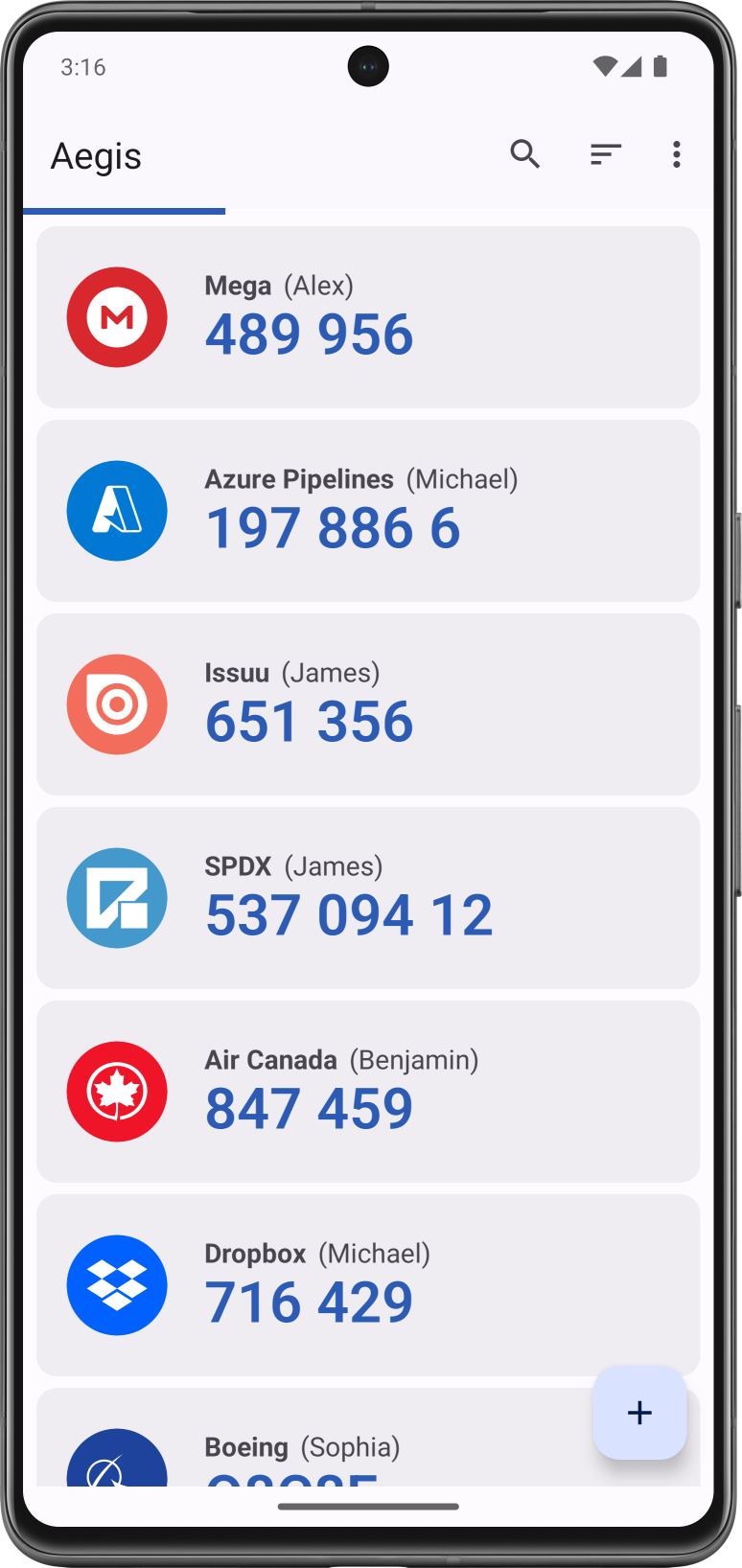
Task: Open the search icon in the app bar
Action: [x=524, y=154]
